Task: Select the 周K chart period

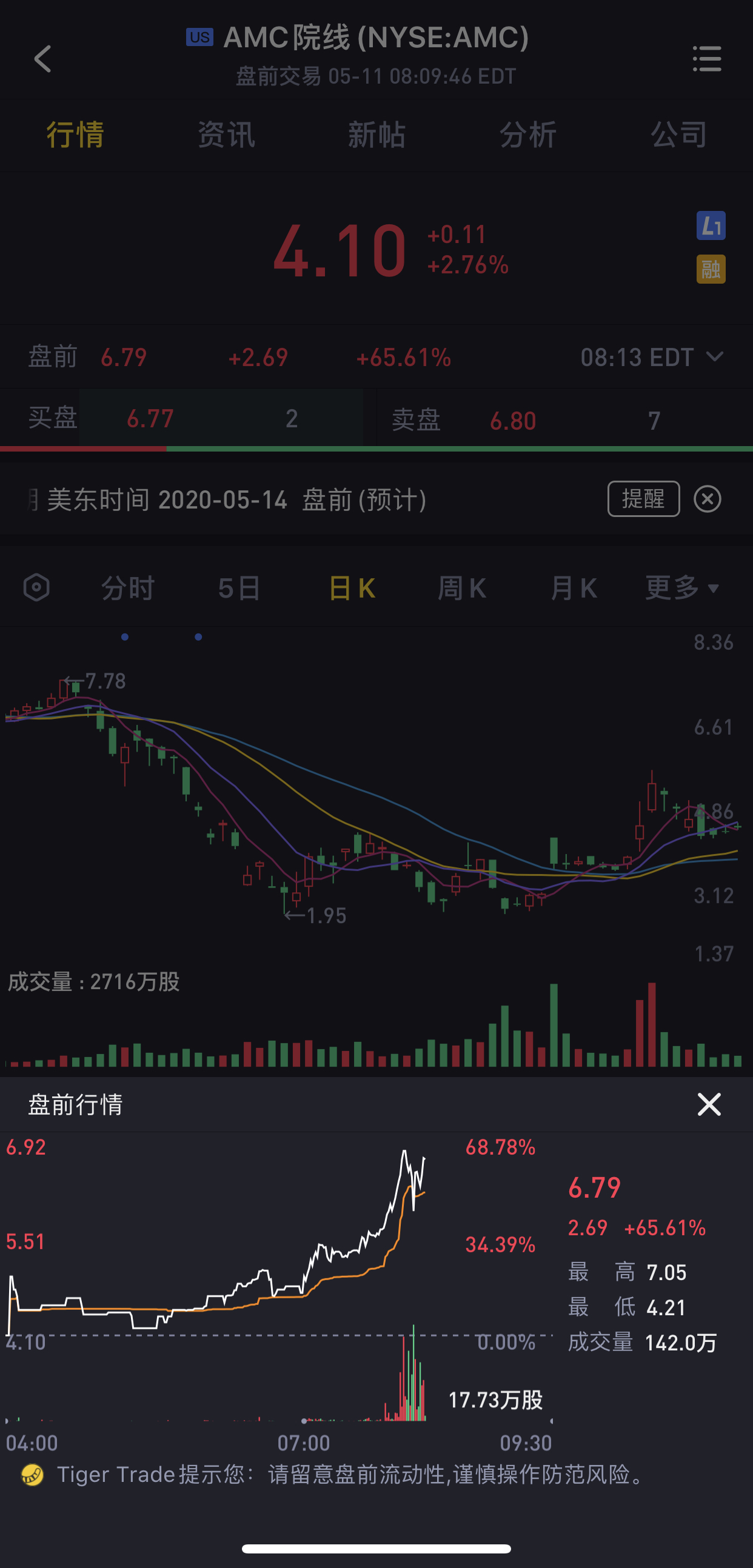Action: point(462,588)
